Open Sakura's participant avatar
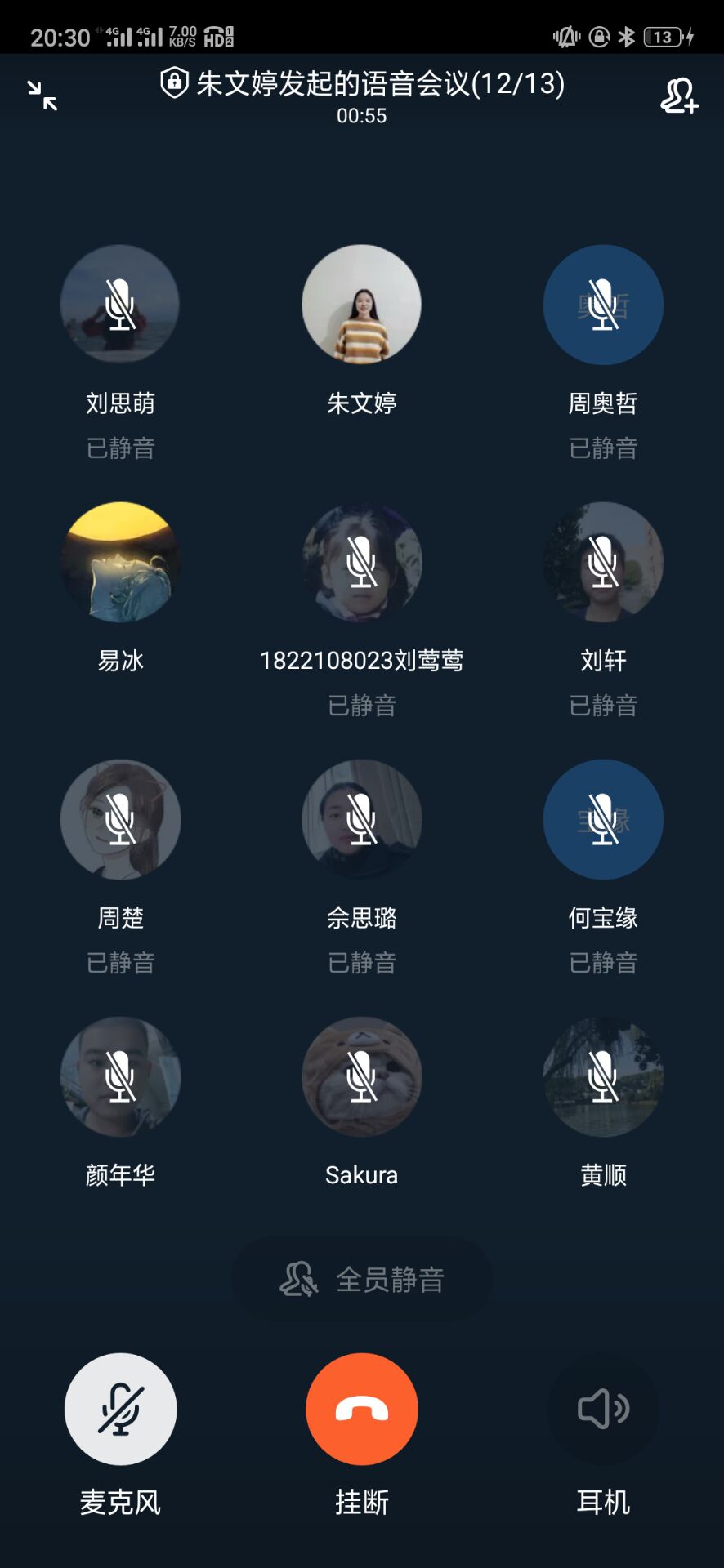The height and width of the screenshot is (1568, 724). [362, 1076]
